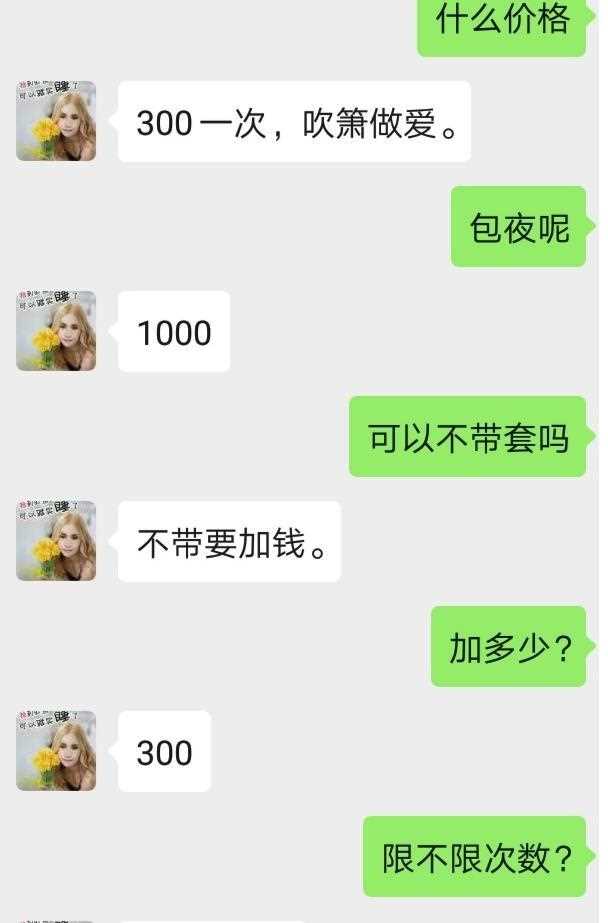Open the avatar beside the 300一次 message
608x923 pixels.
pyautogui.click(x=56, y=121)
